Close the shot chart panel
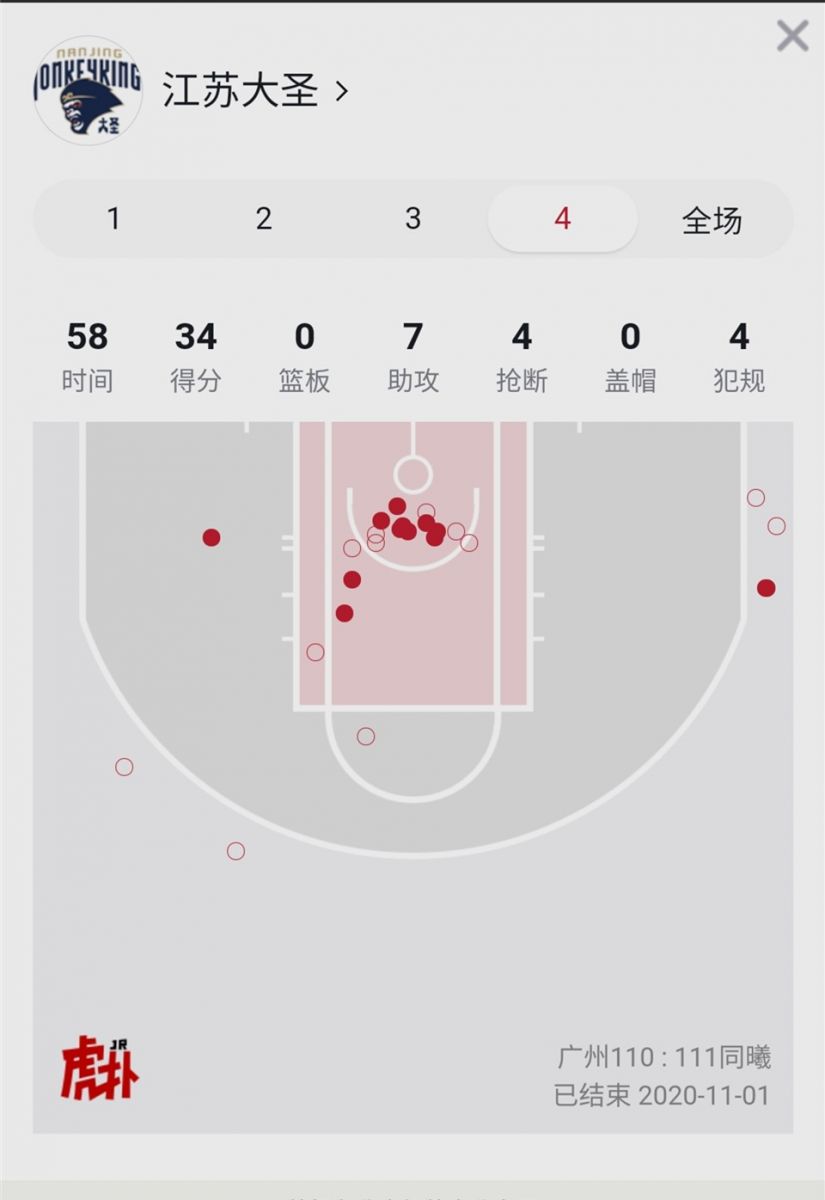 pos(792,37)
